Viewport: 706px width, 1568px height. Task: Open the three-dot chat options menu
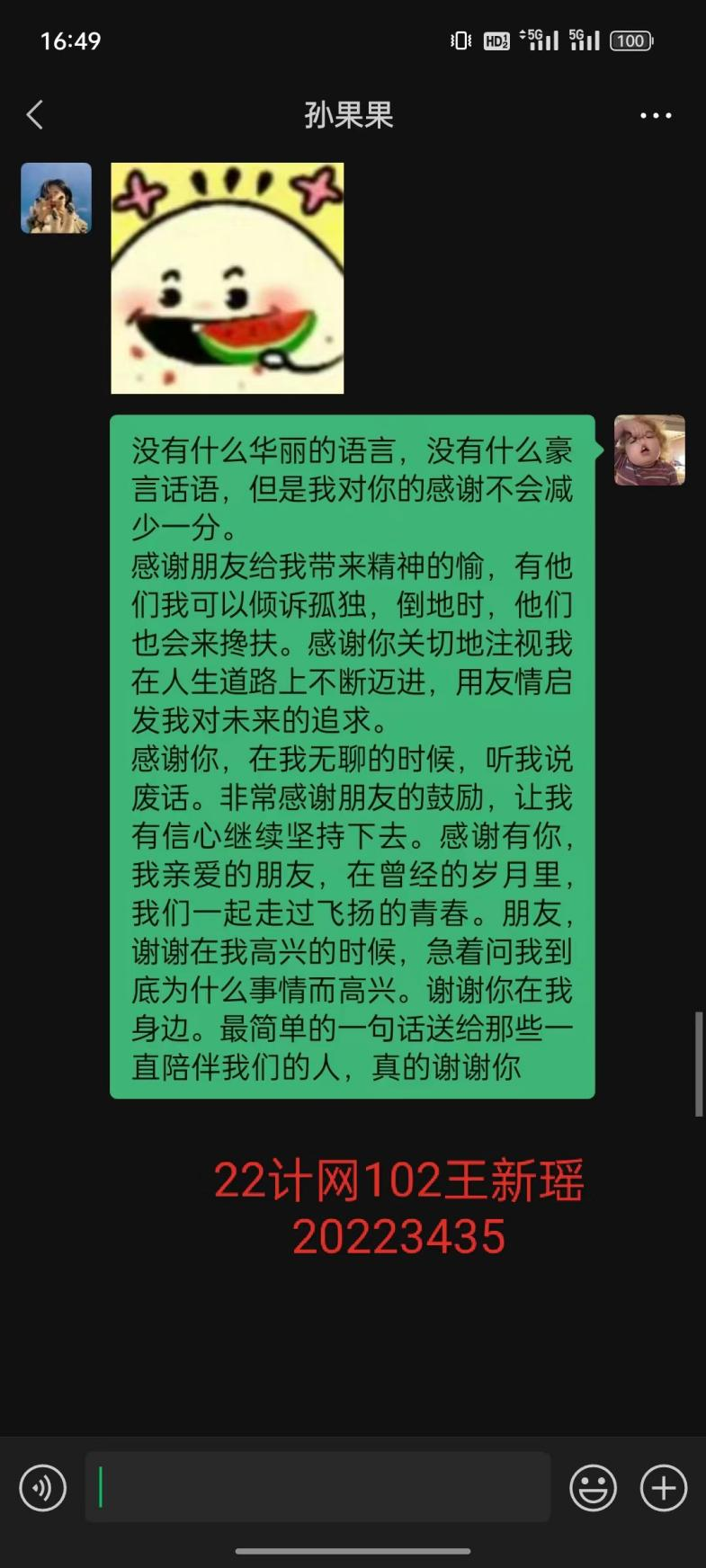point(656,115)
